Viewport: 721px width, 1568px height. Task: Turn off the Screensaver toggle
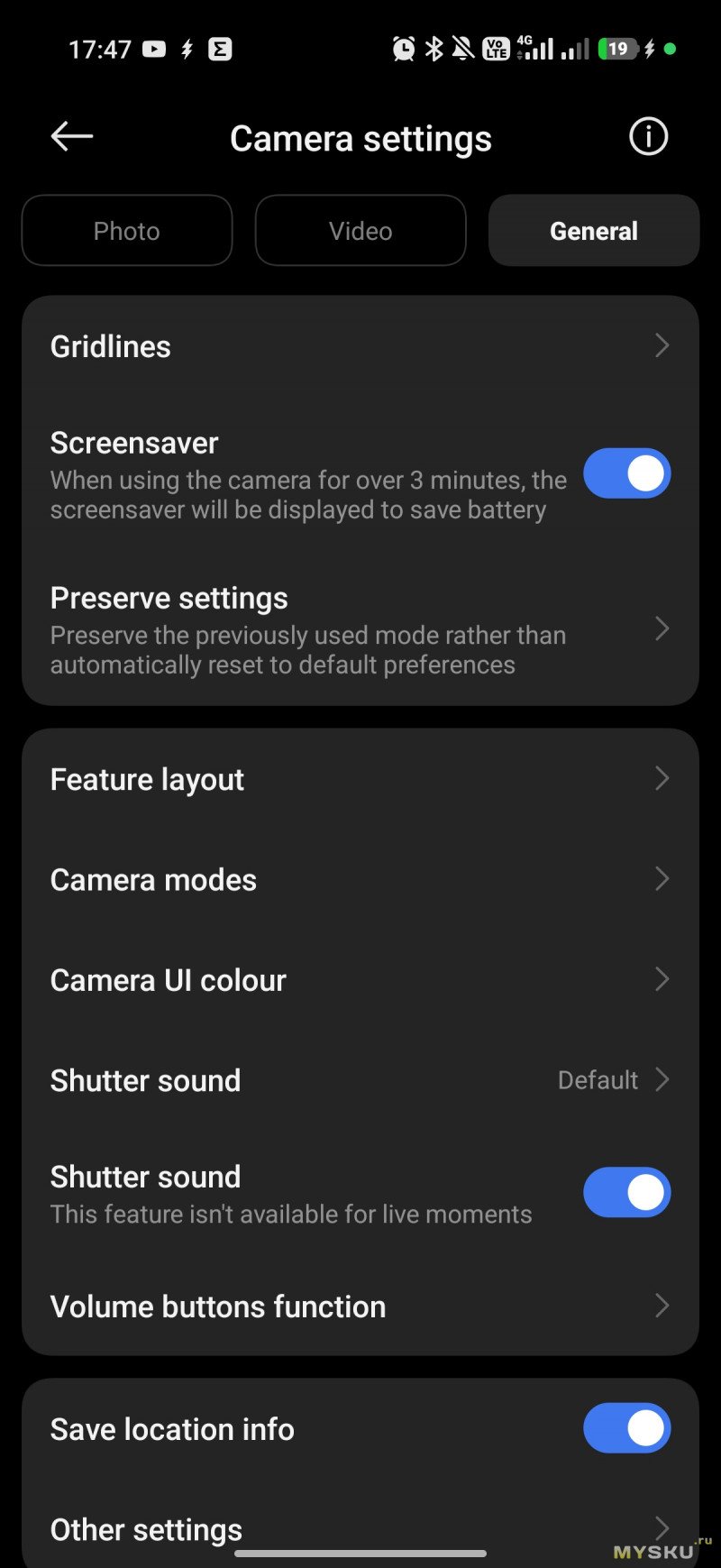point(626,474)
